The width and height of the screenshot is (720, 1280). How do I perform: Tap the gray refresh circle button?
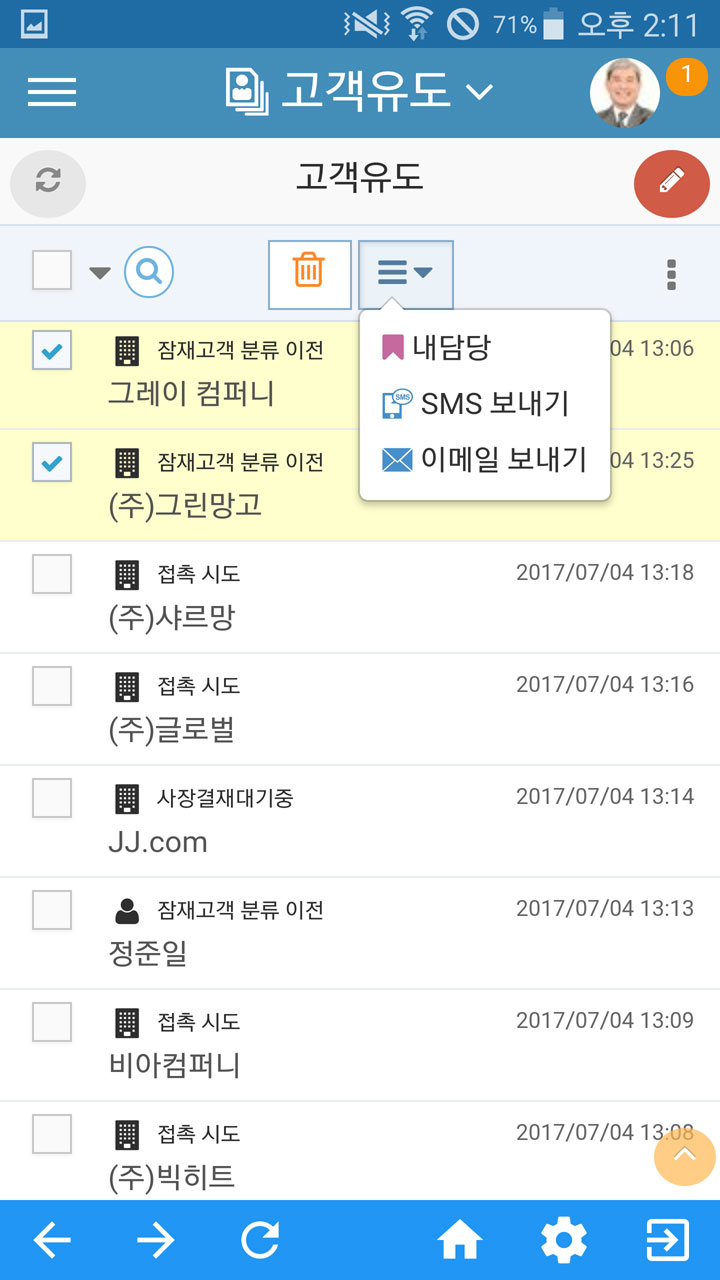pos(48,184)
